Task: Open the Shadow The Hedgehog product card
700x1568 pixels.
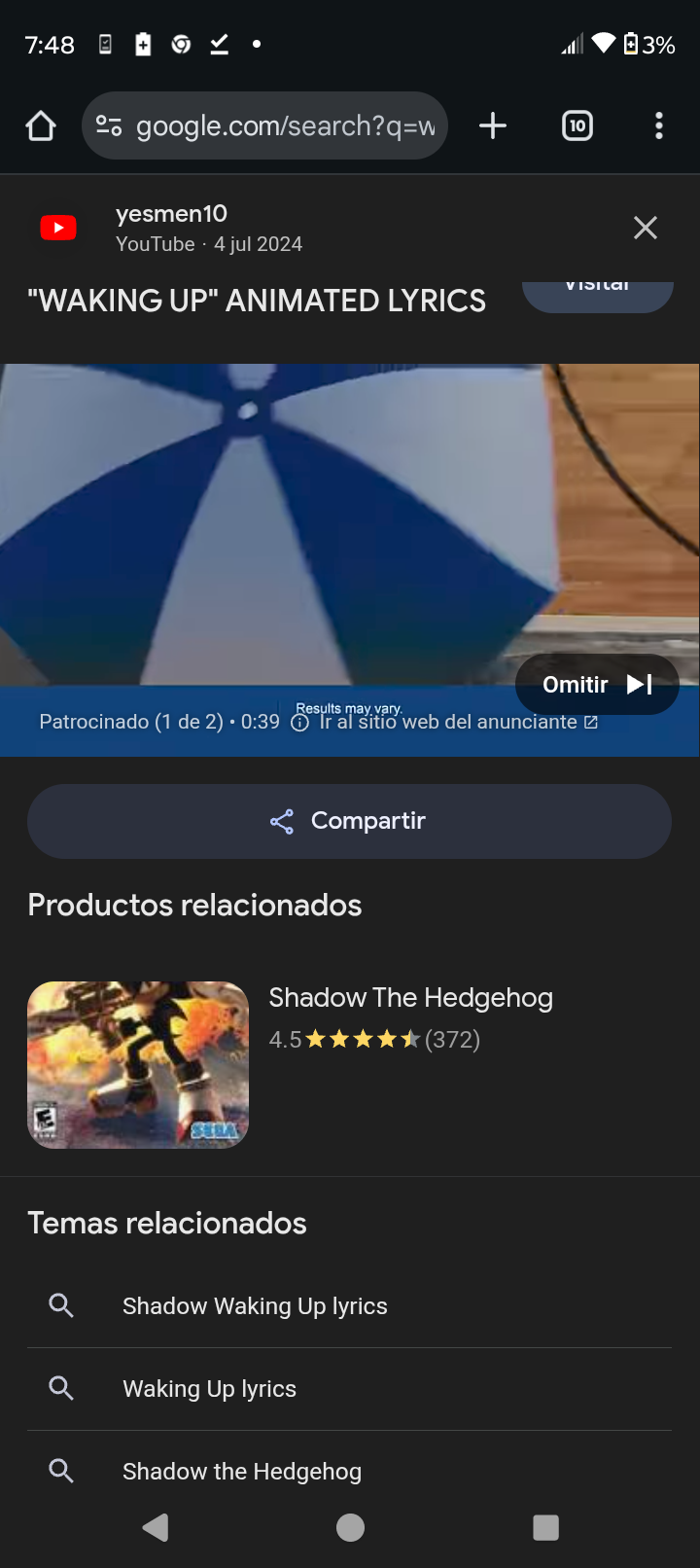Action: click(x=350, y=1065)
